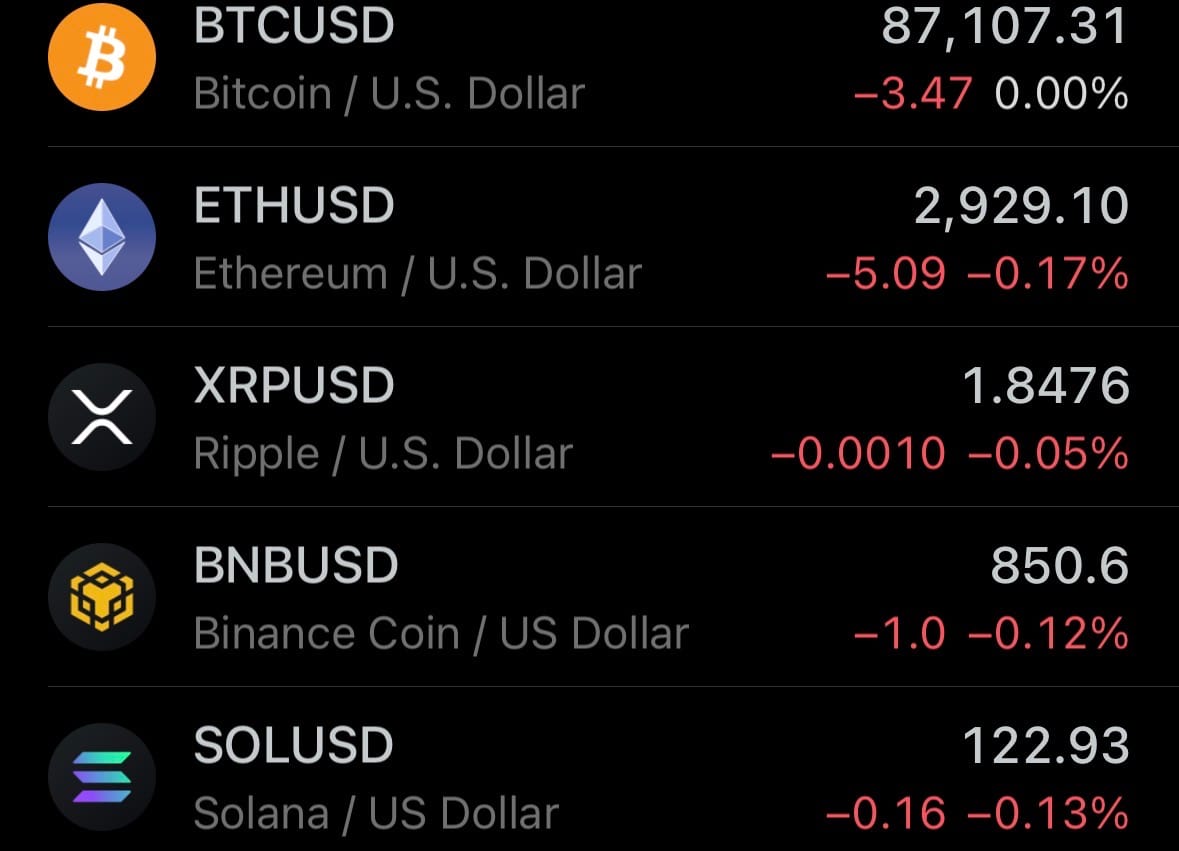Open the BTCUSD Bitcoin row
The height and width of the screenshot is (851, 1179).
[x=589, y=58]
